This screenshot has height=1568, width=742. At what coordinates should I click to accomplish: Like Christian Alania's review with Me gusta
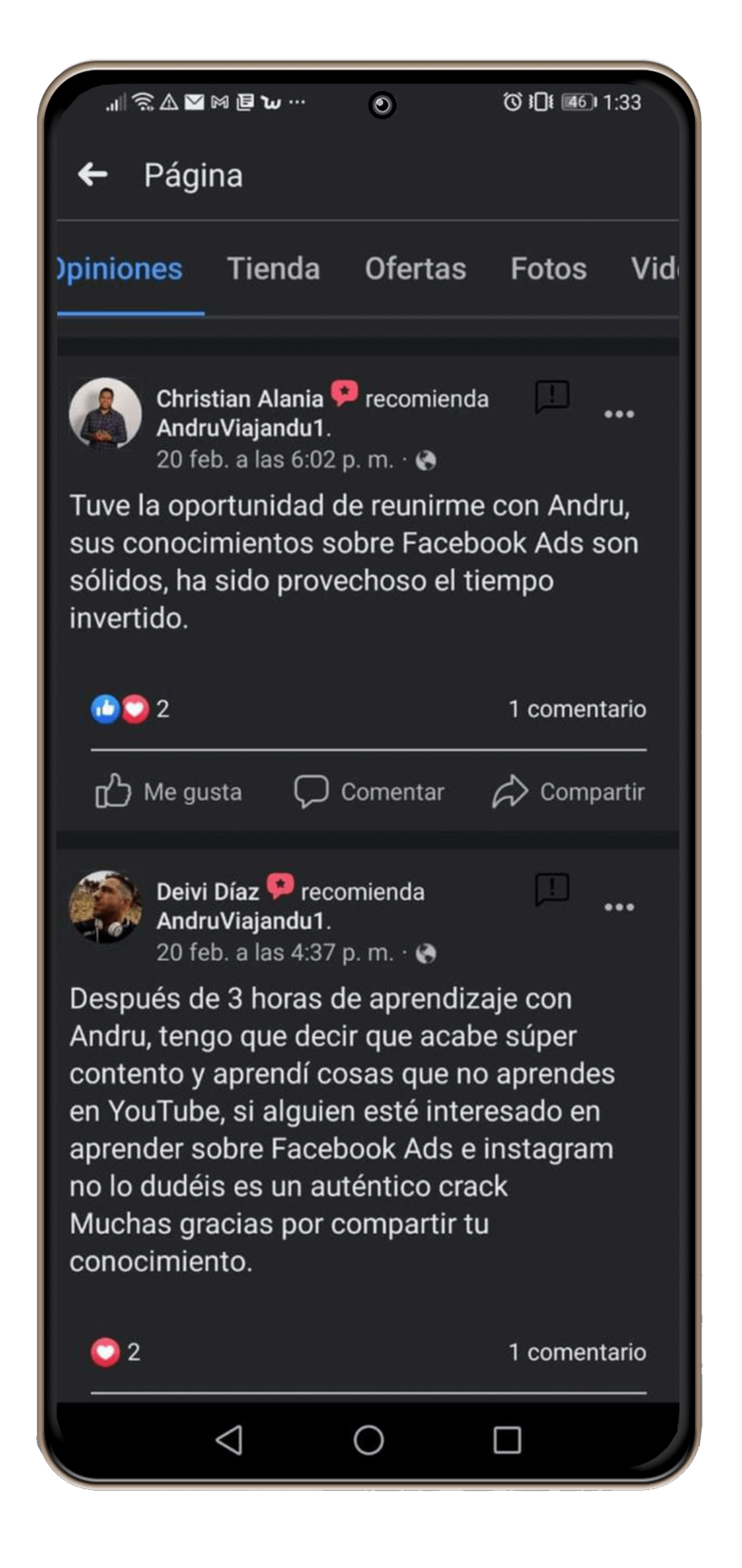point(169,791)
